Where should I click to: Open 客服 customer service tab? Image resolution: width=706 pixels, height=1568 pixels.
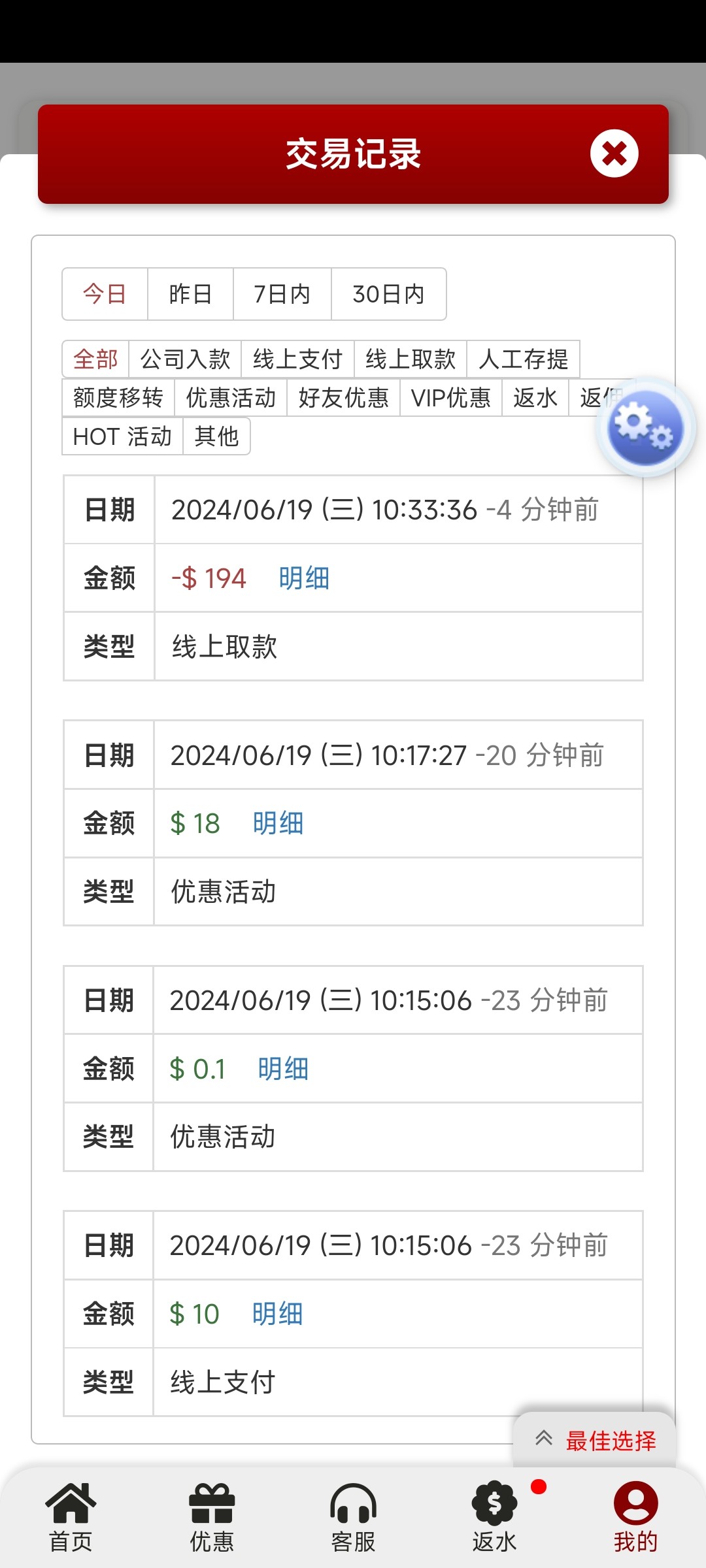[x=353, y=1516]
